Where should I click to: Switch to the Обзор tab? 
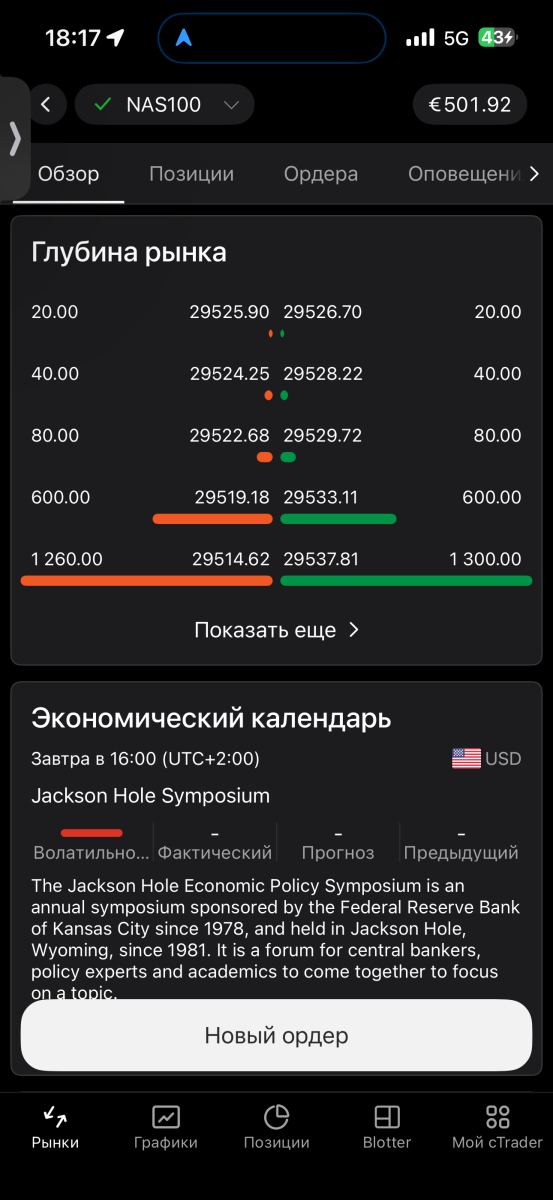point(69,174)
